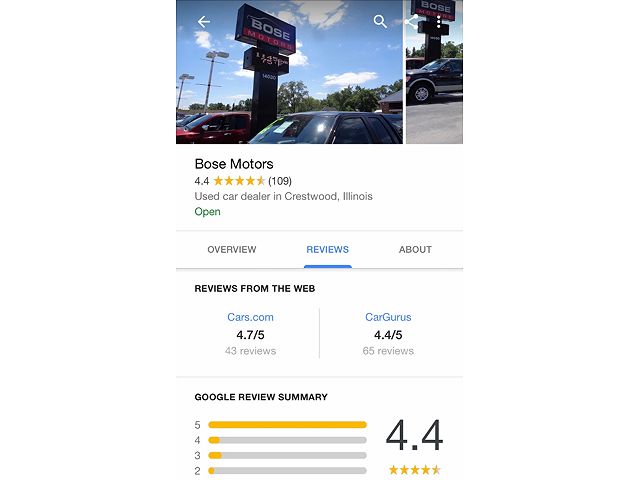Share the Bose Motors listing
Viewport: 640px width, 480px height.
click(x=412, y=21)
